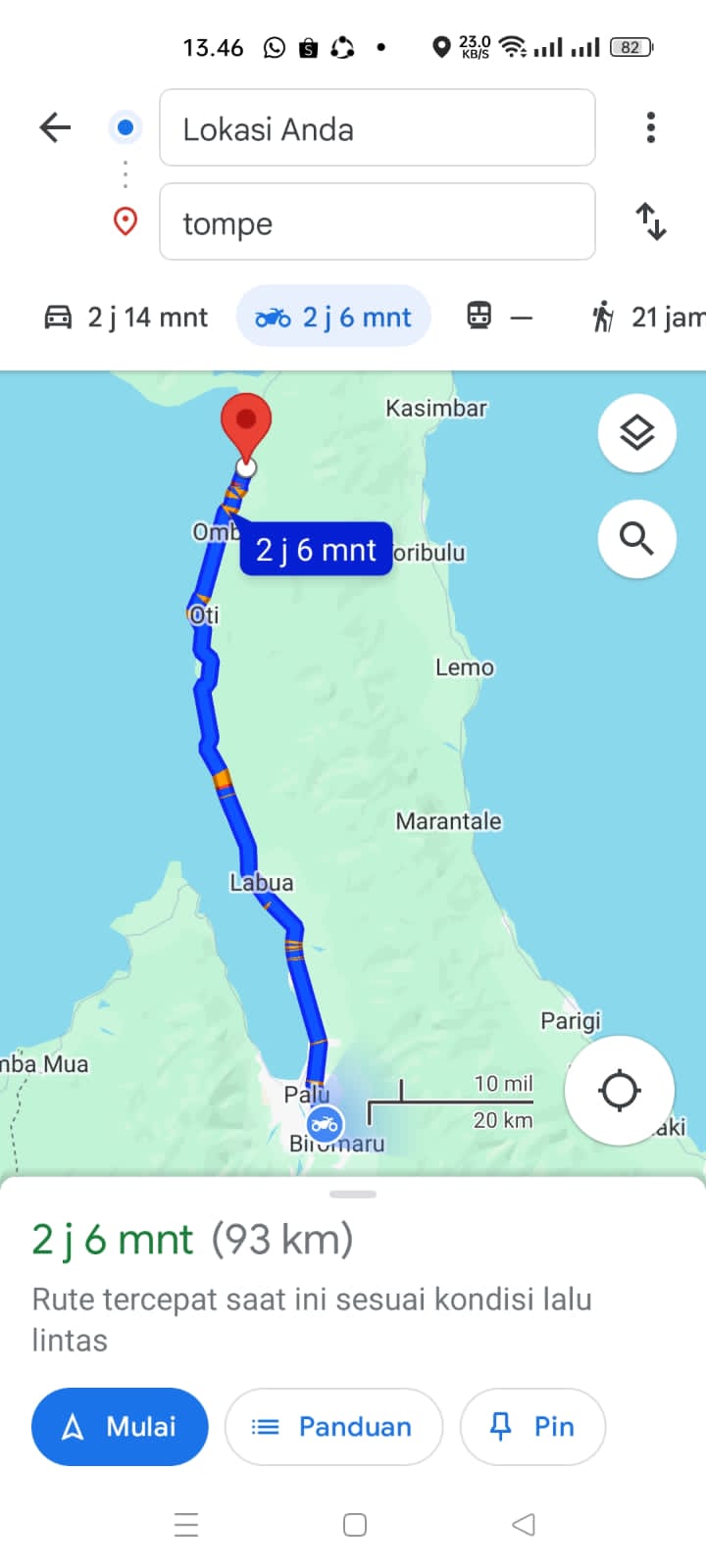
Task: Center map on my current location
Action: [619, 1090]
